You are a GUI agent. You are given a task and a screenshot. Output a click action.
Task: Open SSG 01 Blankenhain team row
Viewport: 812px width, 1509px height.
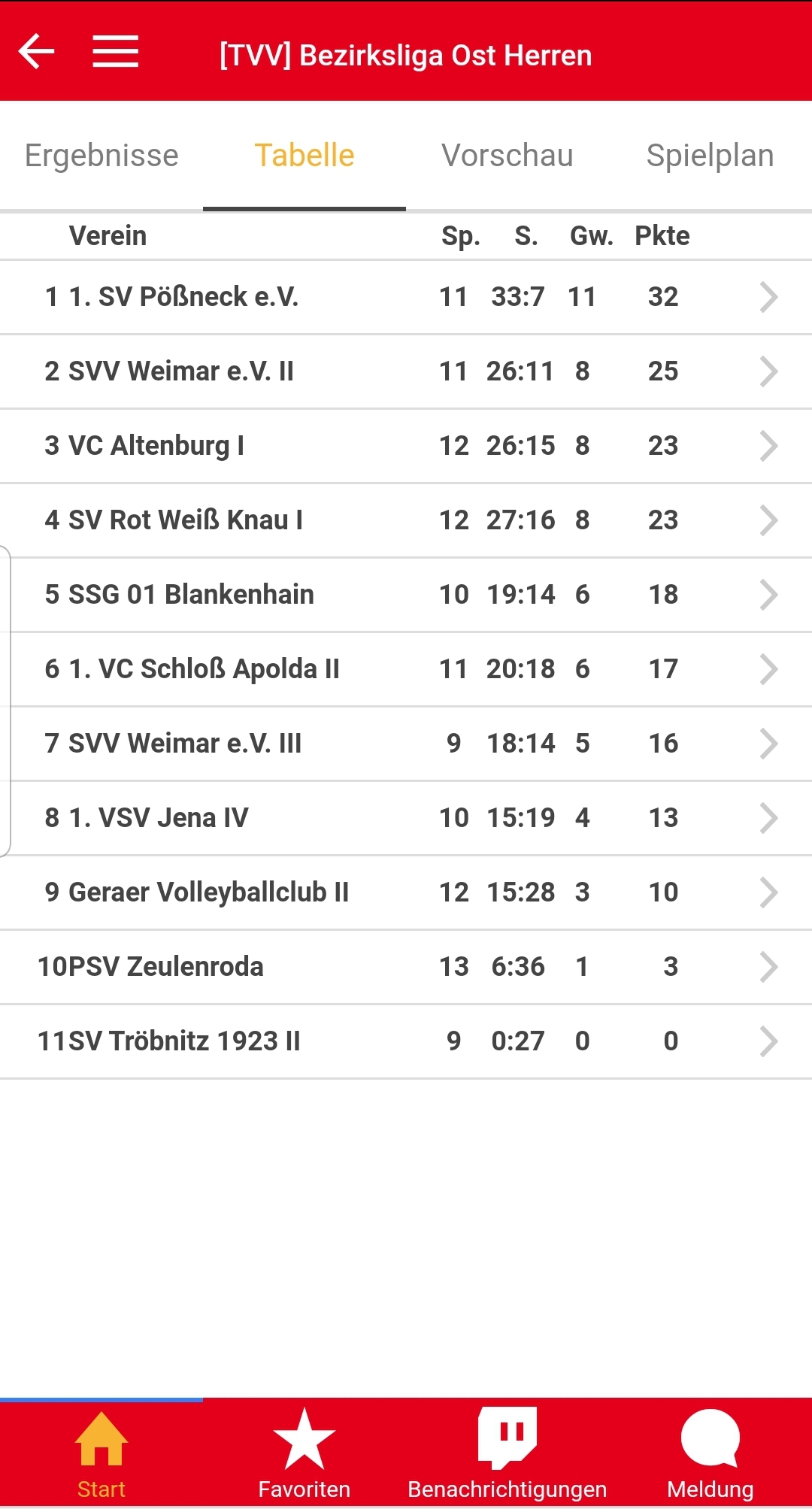pos(406,595)
